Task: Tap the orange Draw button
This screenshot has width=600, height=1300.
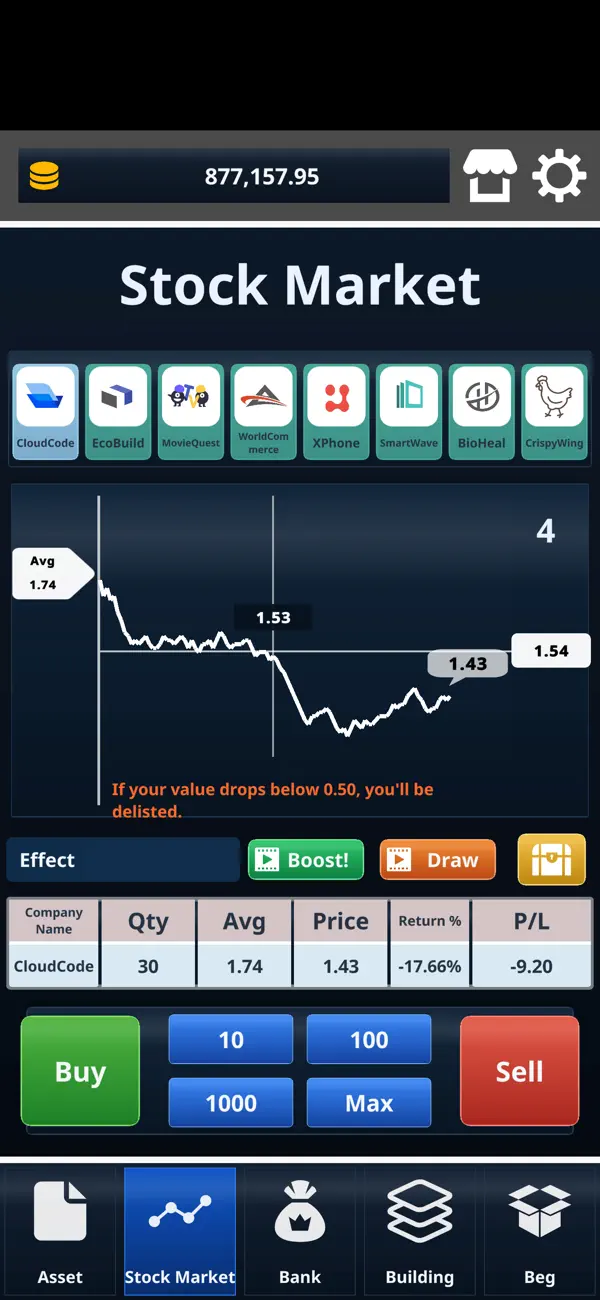Action: pyautogui.click(x=438, y=860)
